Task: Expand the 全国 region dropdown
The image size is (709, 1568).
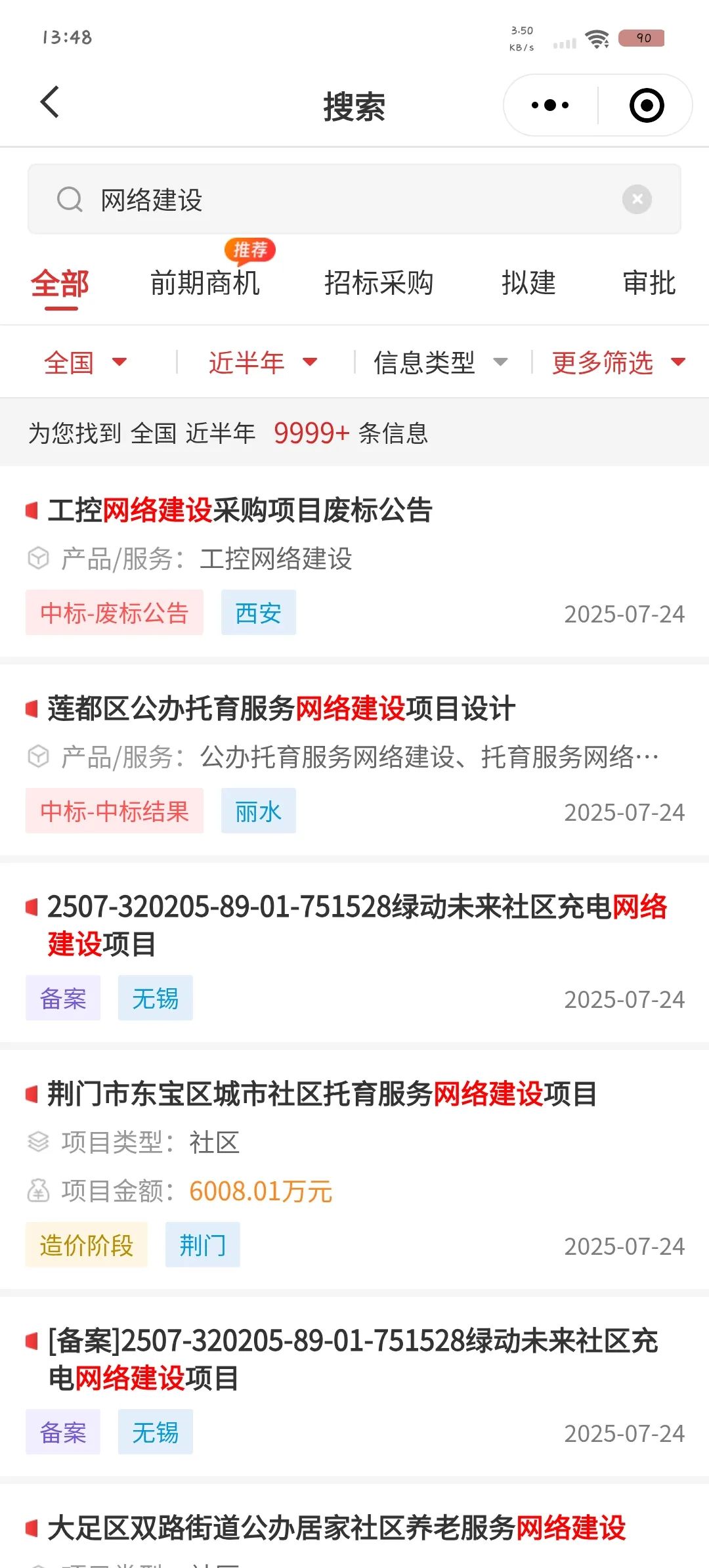Action: click(85, 362)
